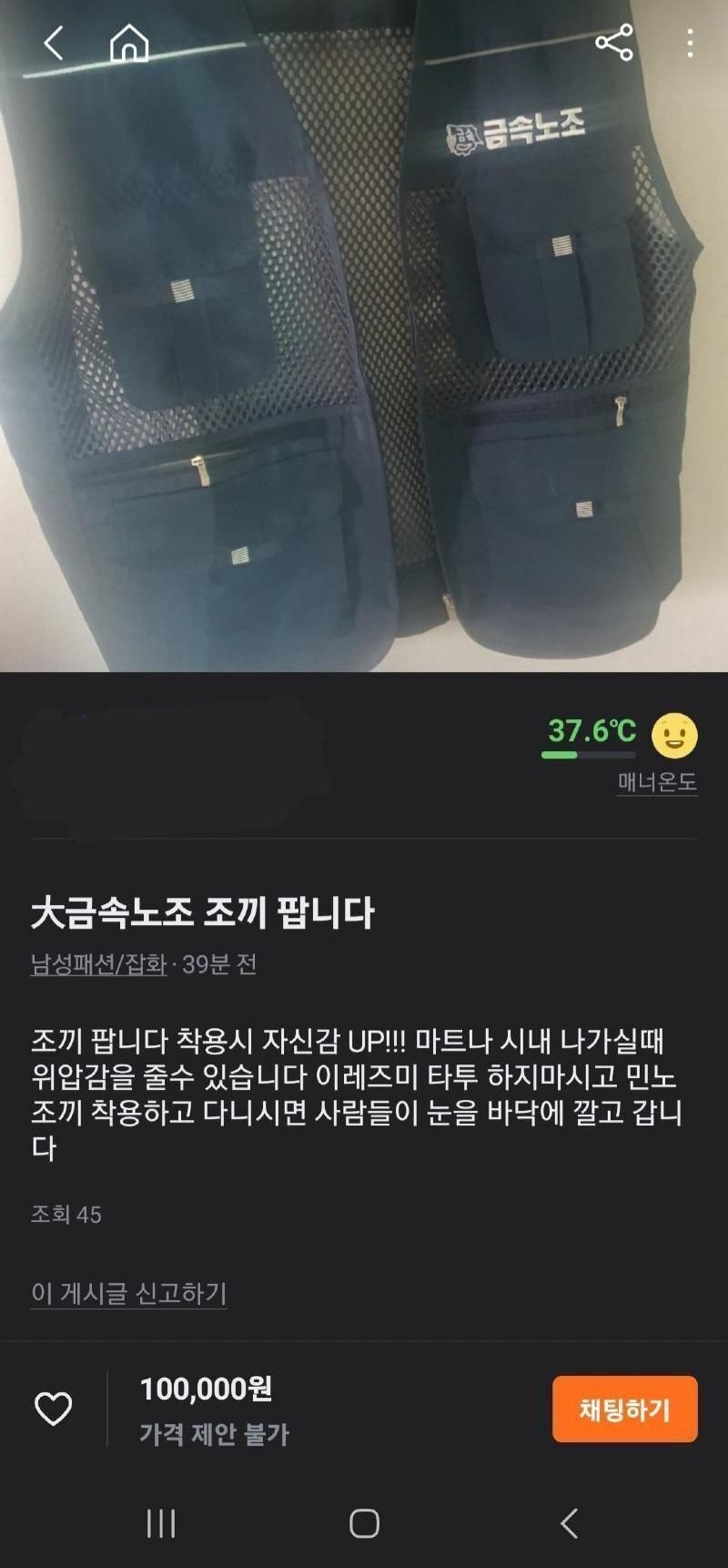The height and width of the screenshot is (1568, 728).
Task: Open the three-dot overflow menu
Action: pos(690,43)
